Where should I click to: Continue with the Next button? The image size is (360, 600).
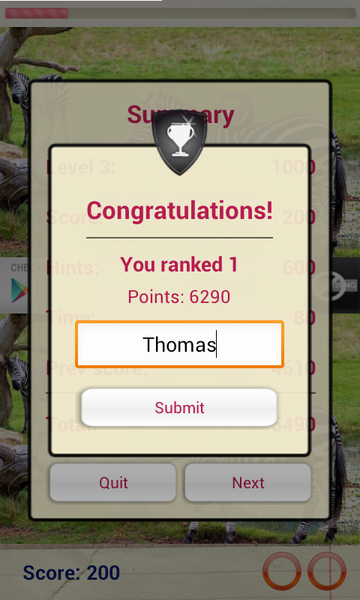248,483
